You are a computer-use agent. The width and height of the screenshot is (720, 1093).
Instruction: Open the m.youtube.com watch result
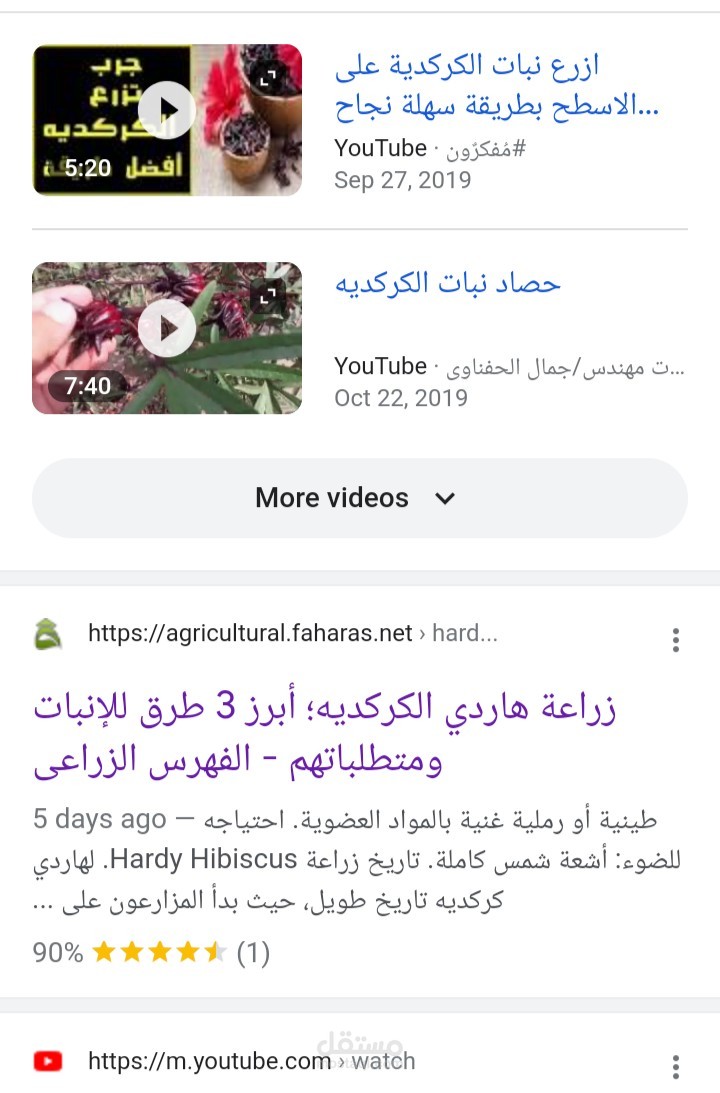[250, 1061]
